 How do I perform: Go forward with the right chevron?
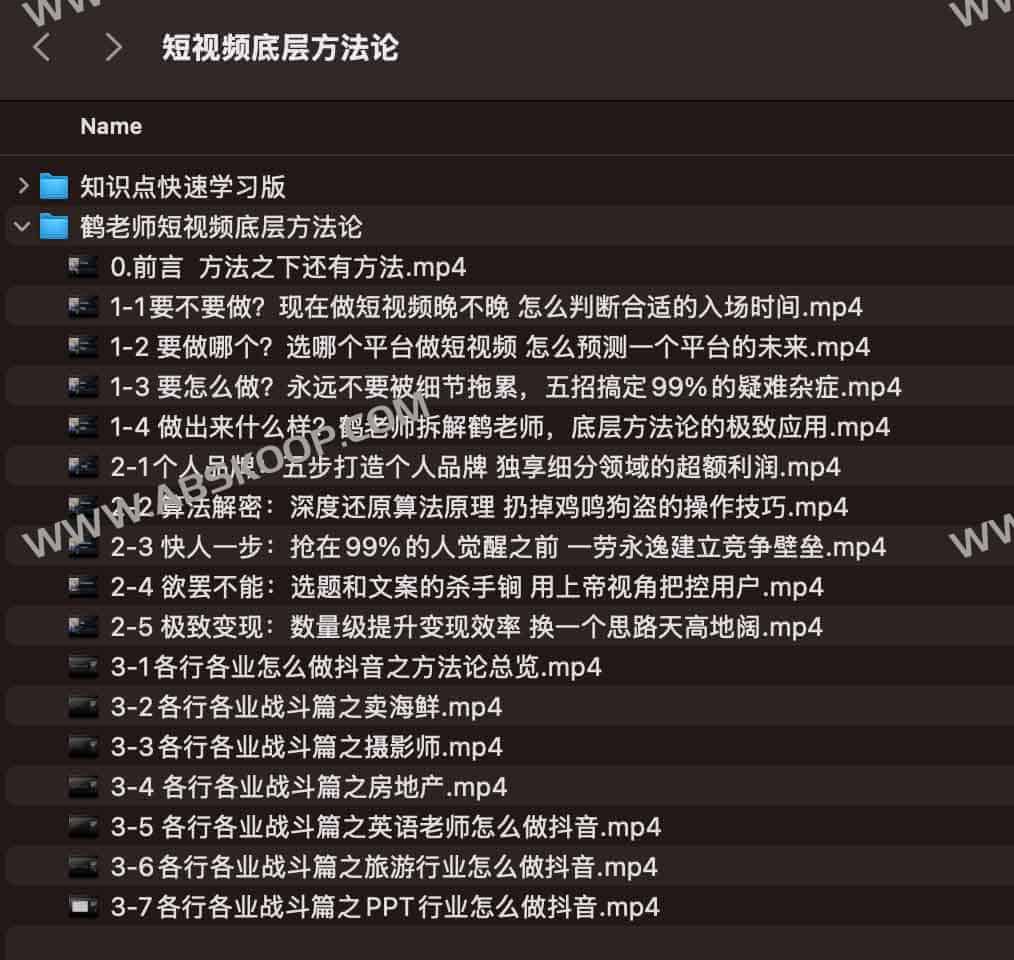pos(113,47)
